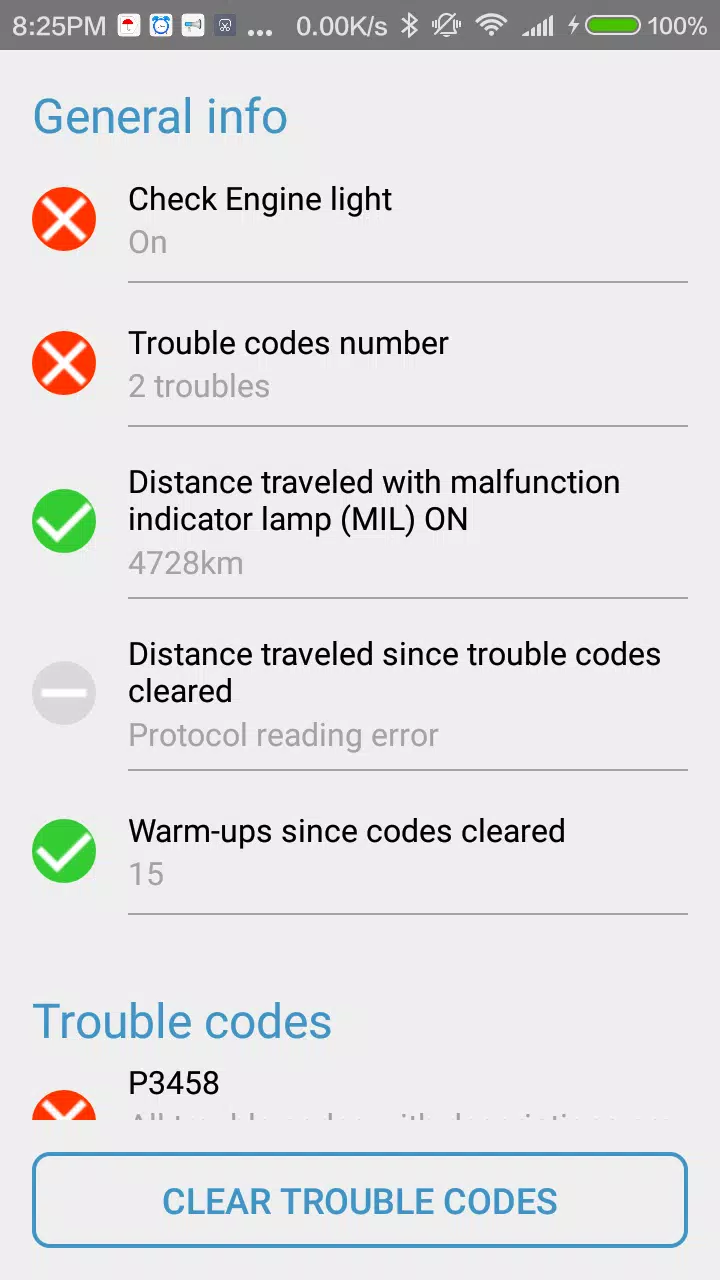
Task: Click the red X icon next to P3458
Action: [64, 1105]
